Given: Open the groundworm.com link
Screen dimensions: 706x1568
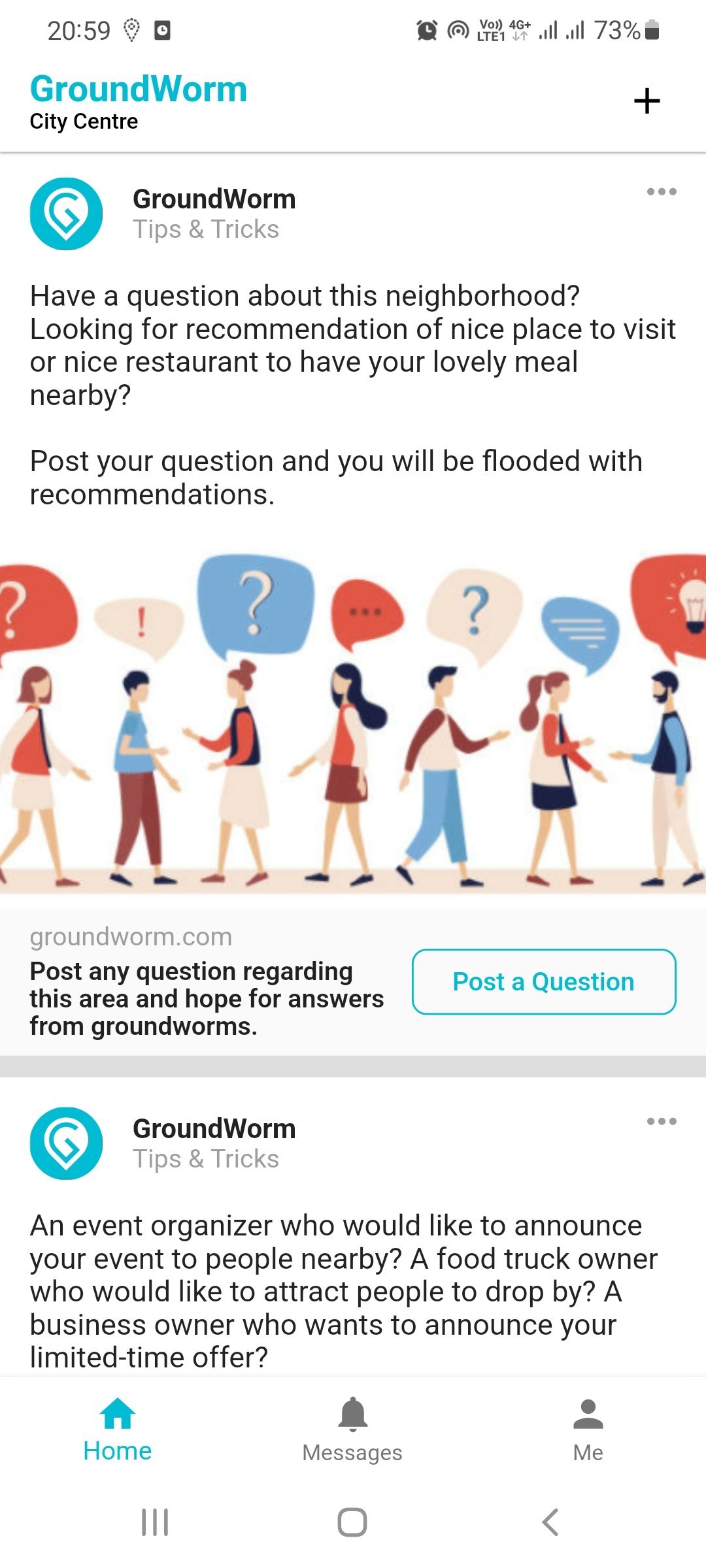Looking at the screenshot, I should tap(130, 936).
